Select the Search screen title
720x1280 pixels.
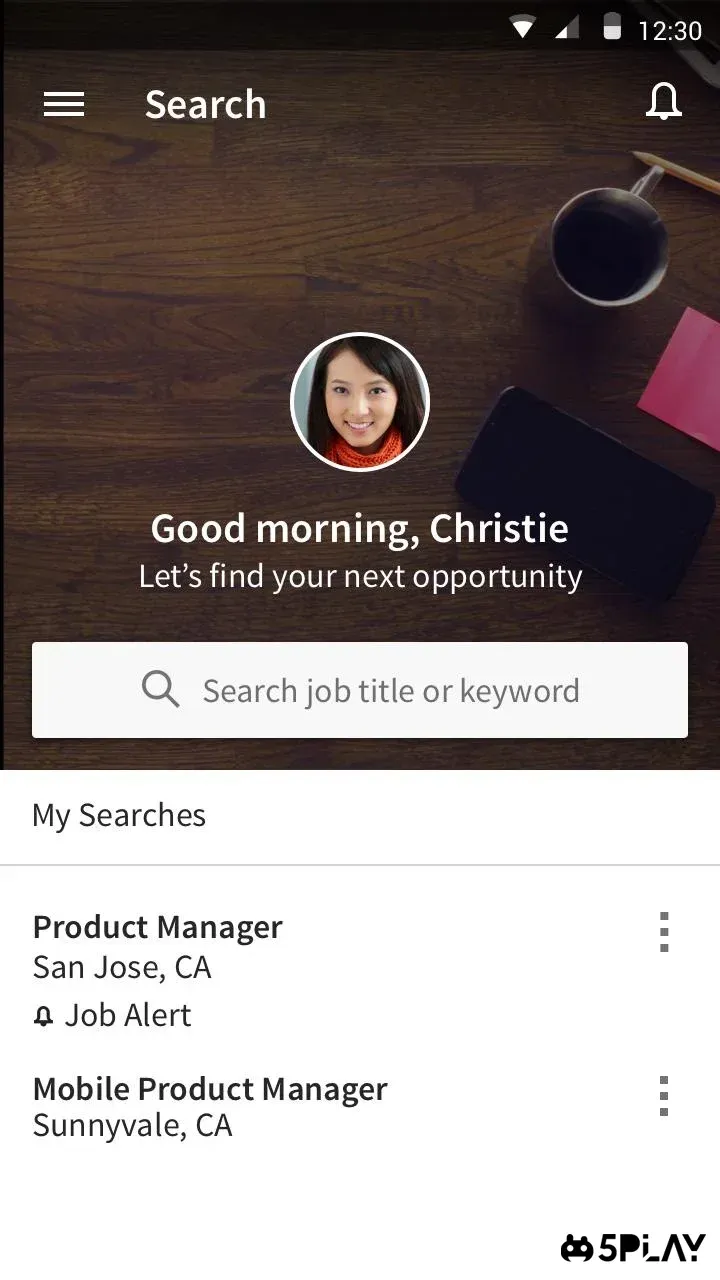(x=205, y=104)
